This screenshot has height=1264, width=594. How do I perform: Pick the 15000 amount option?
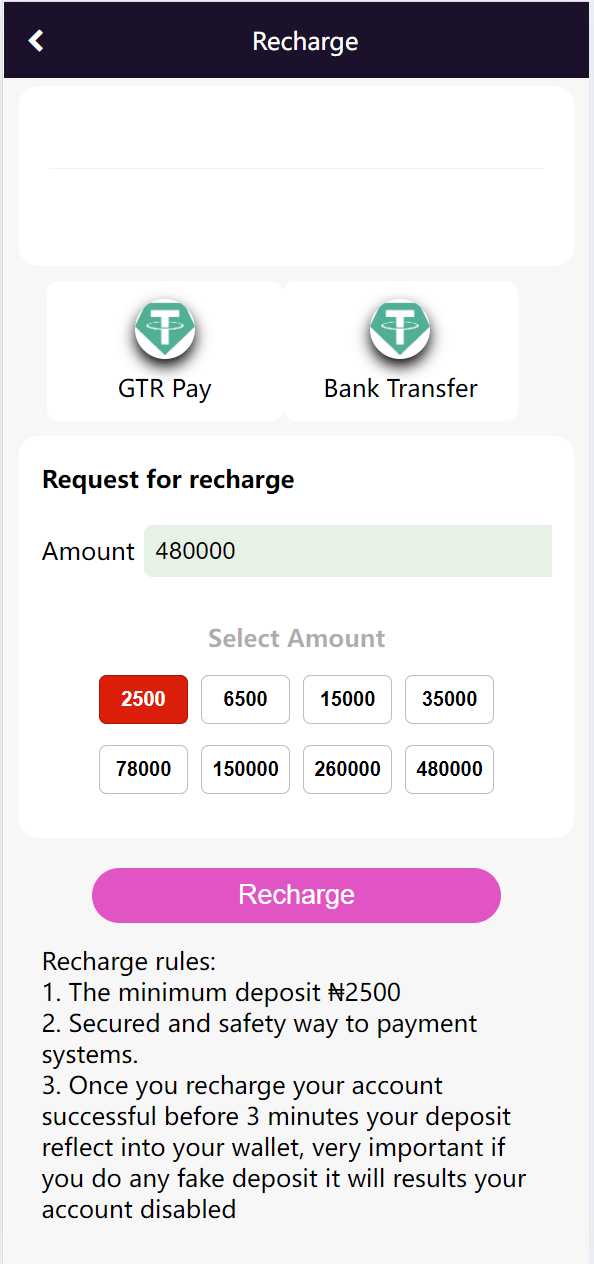347,699
